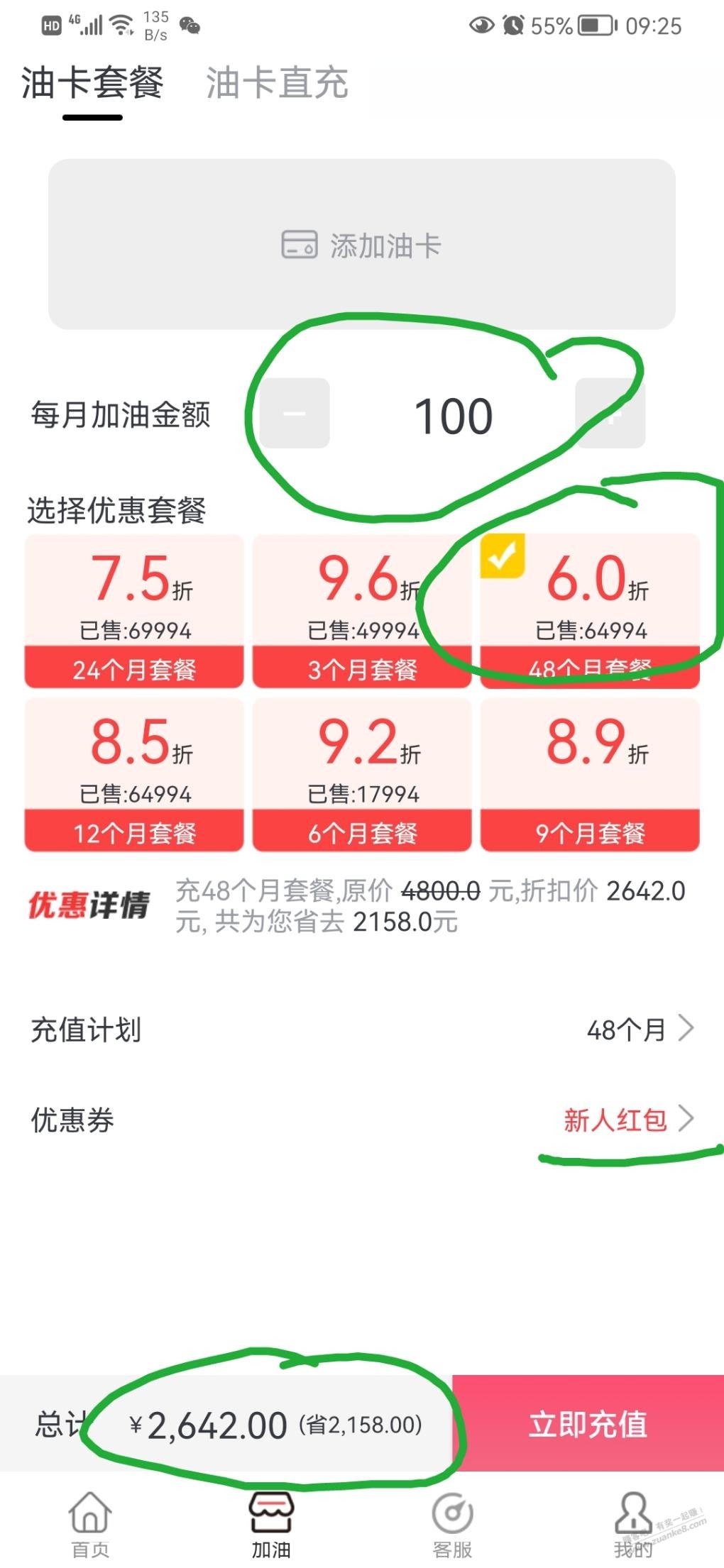
Task: Pick the 6个月套餐 at 9.2折
Action: coord(362,775)
